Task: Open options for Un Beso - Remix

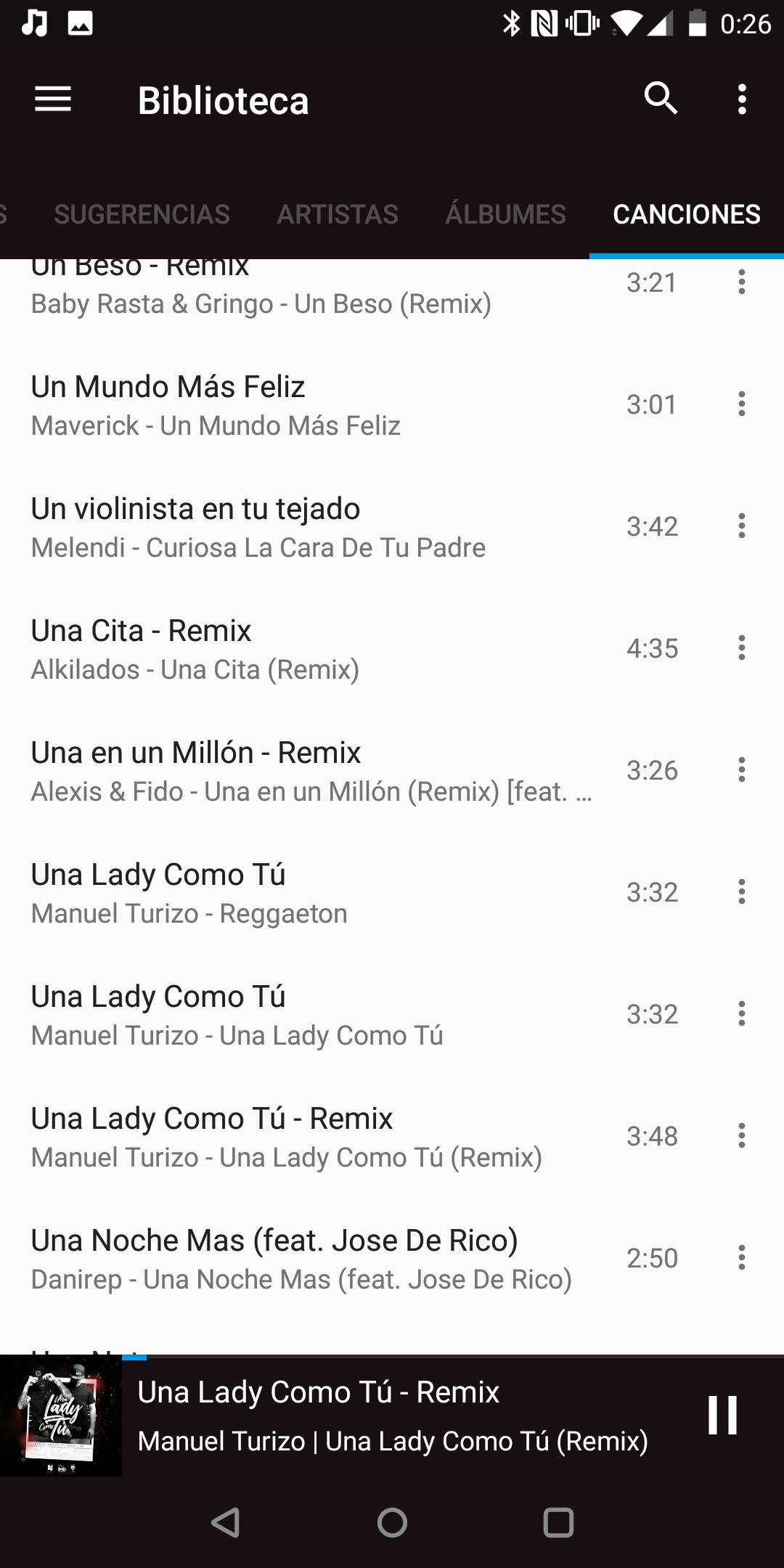Action: pyautogui.click(x=741, y=282)
